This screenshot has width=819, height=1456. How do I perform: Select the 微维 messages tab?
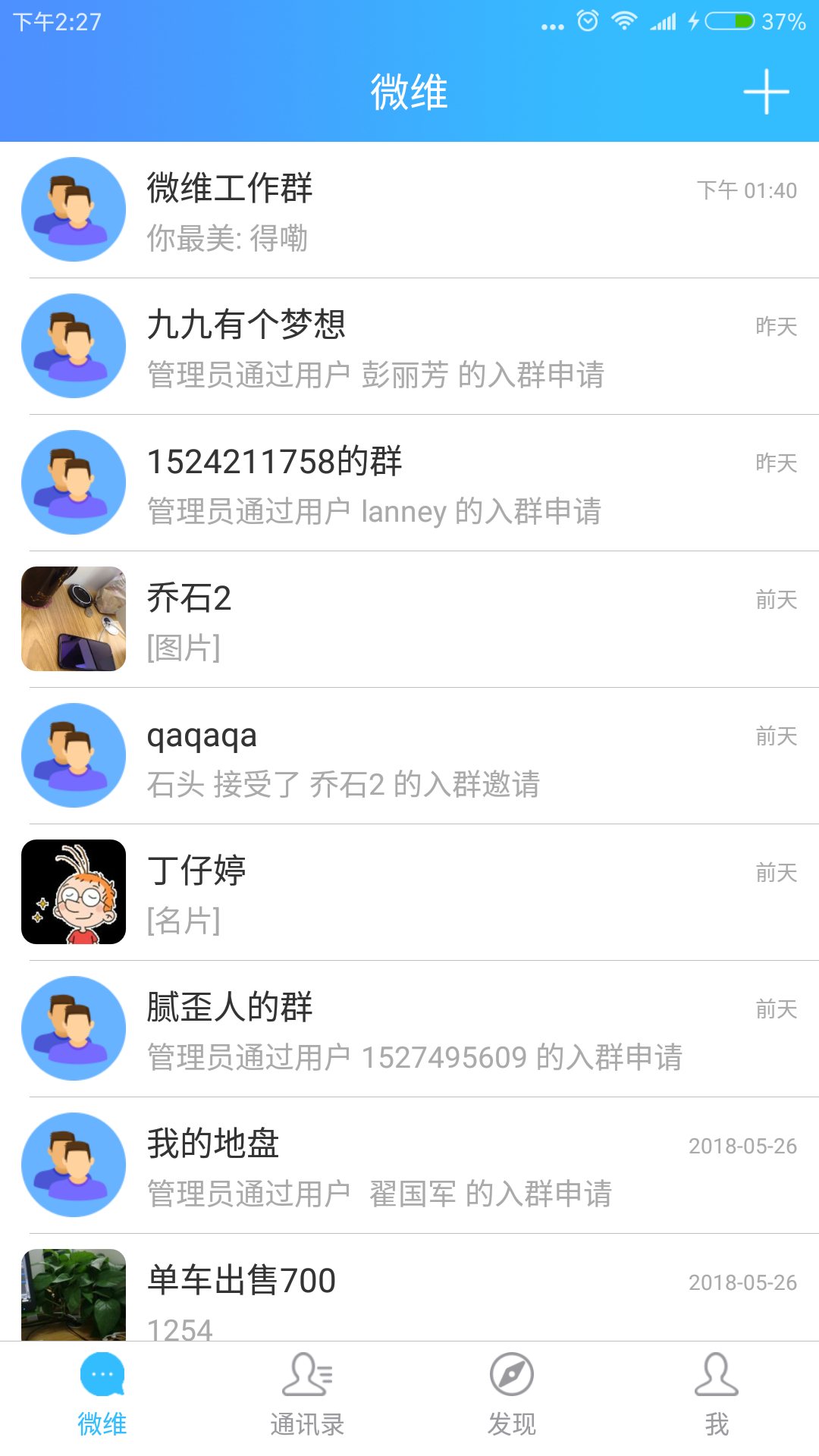point(102,1395)
